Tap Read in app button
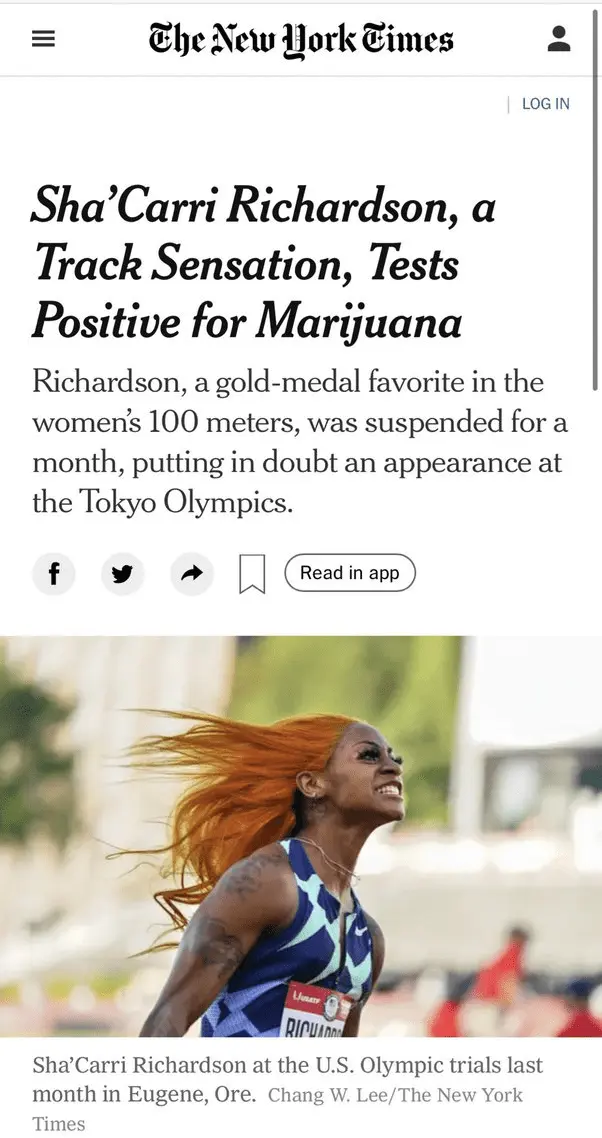602x1138 pixels. (349, 573)
